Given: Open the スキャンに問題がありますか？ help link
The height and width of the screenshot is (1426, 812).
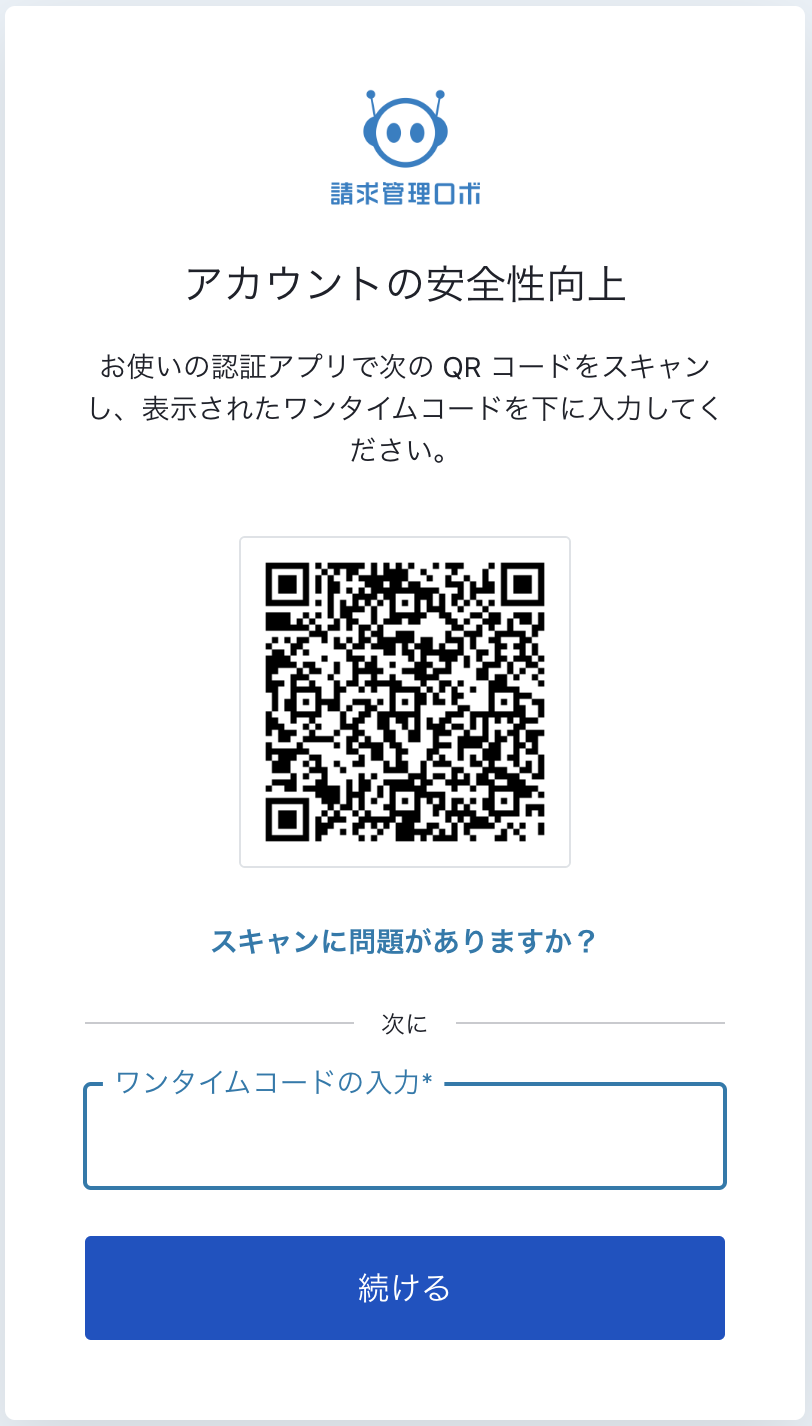Looking at the screenshot, I should (404, 940).
